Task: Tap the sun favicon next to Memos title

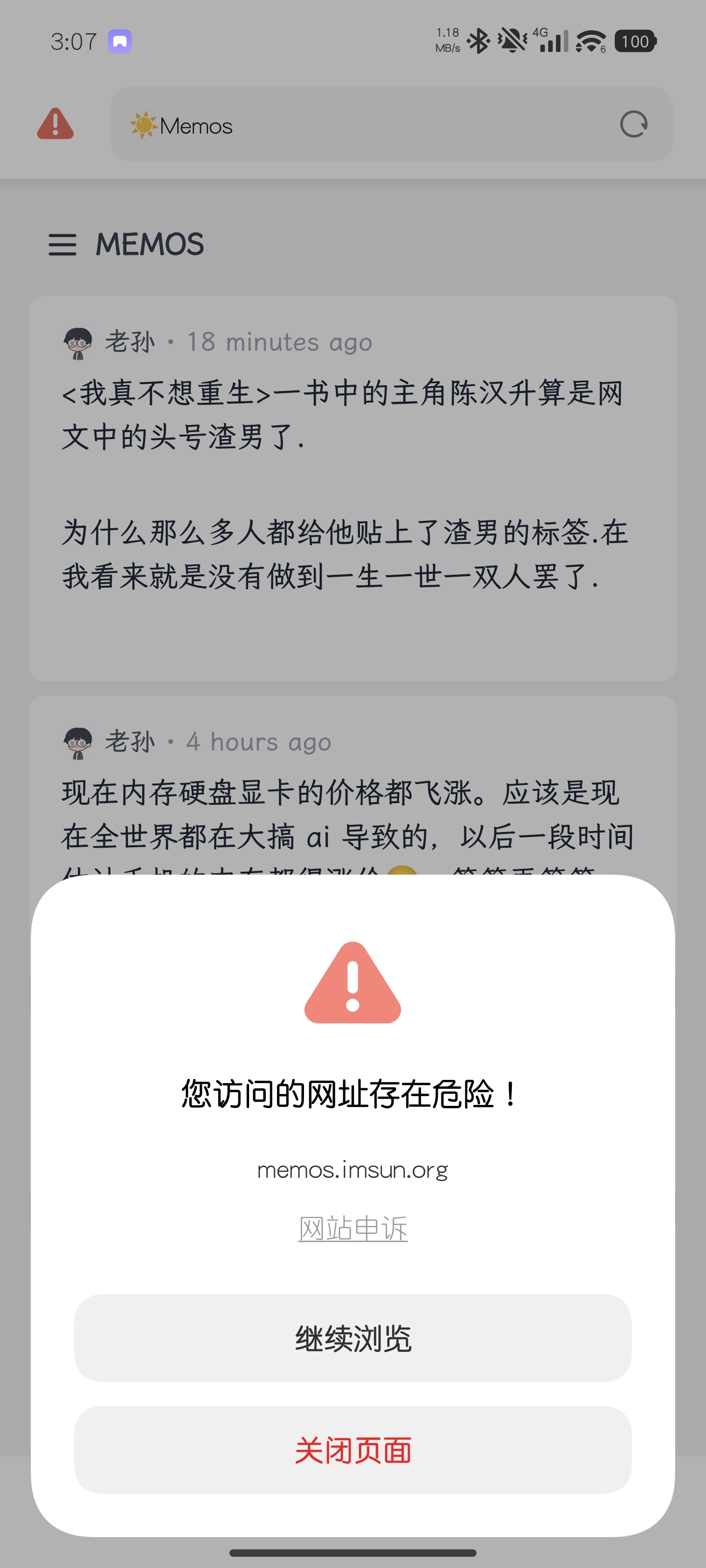Action: click(x=143, y=125)
